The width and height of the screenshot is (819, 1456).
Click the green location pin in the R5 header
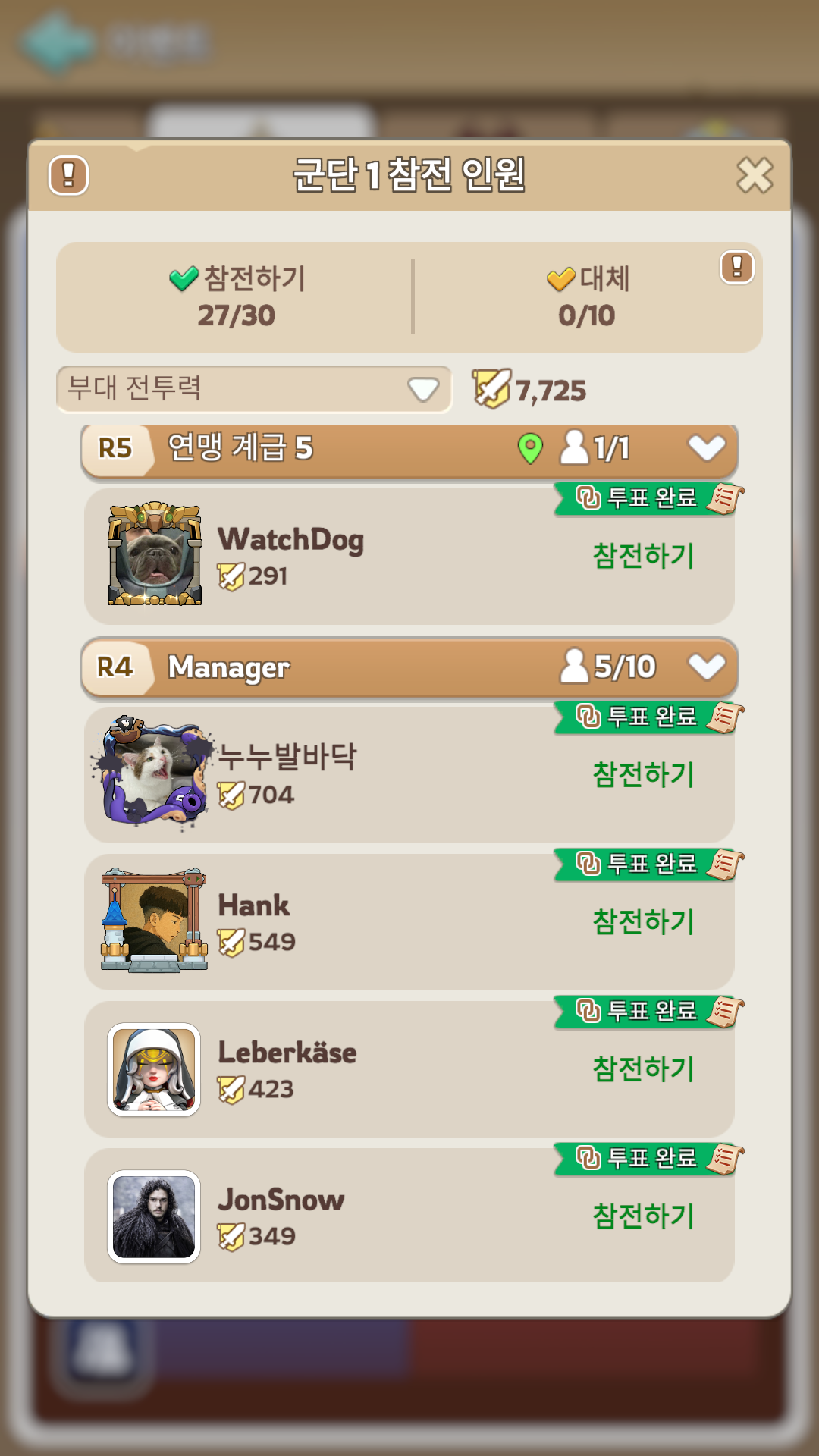pos(532,447)
